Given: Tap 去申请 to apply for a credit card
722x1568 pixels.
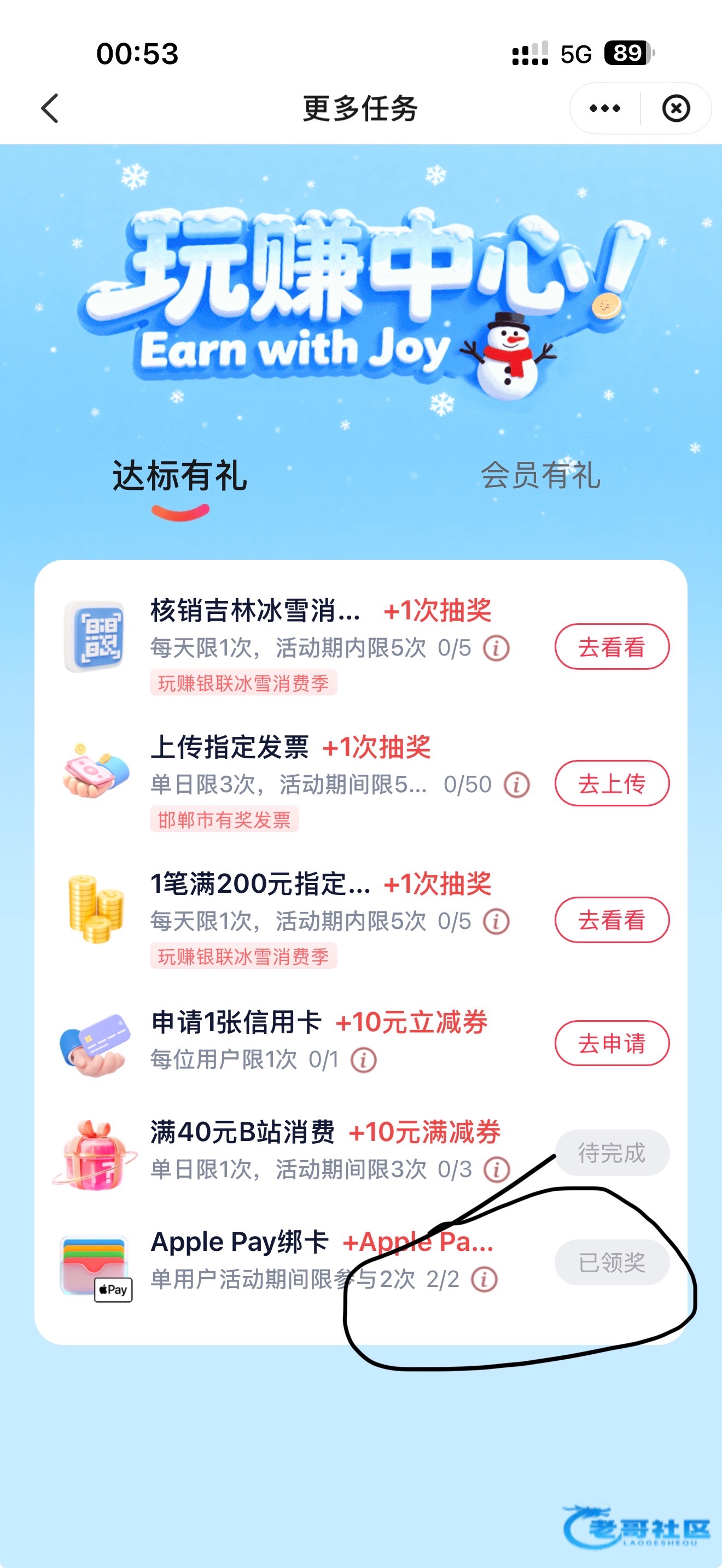Looking at the screenshot, I should (612, 1043).
